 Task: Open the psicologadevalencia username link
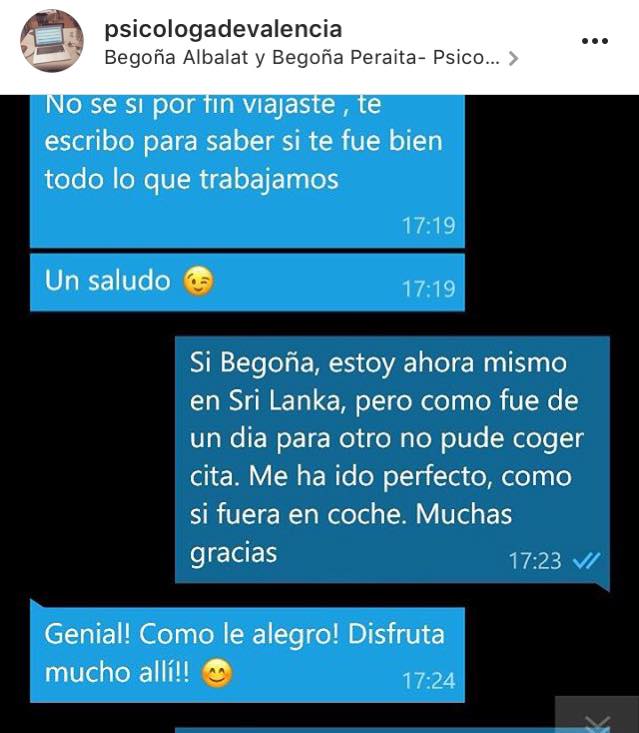[223, 29]
